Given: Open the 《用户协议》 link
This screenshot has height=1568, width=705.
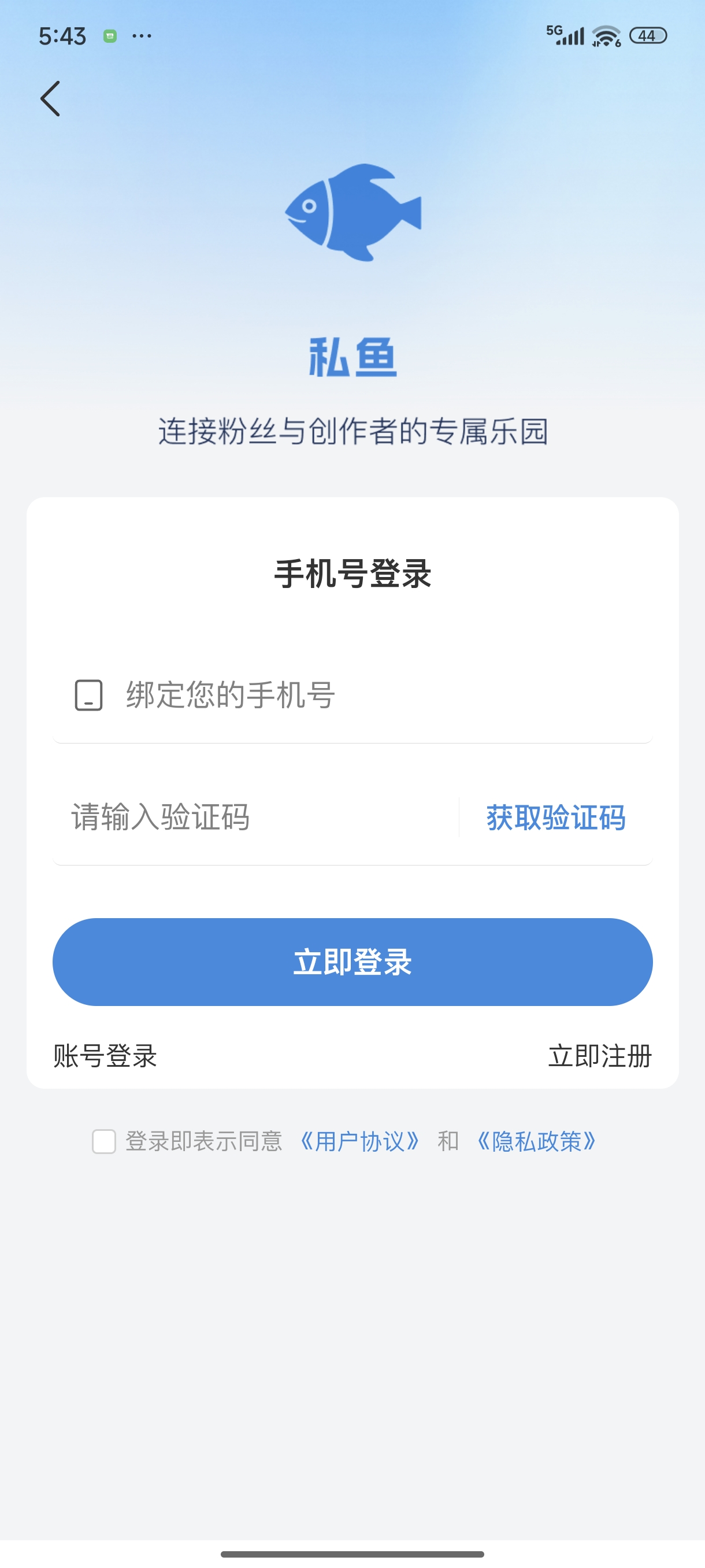Looking at the screenshot, I should point(360,1141).
